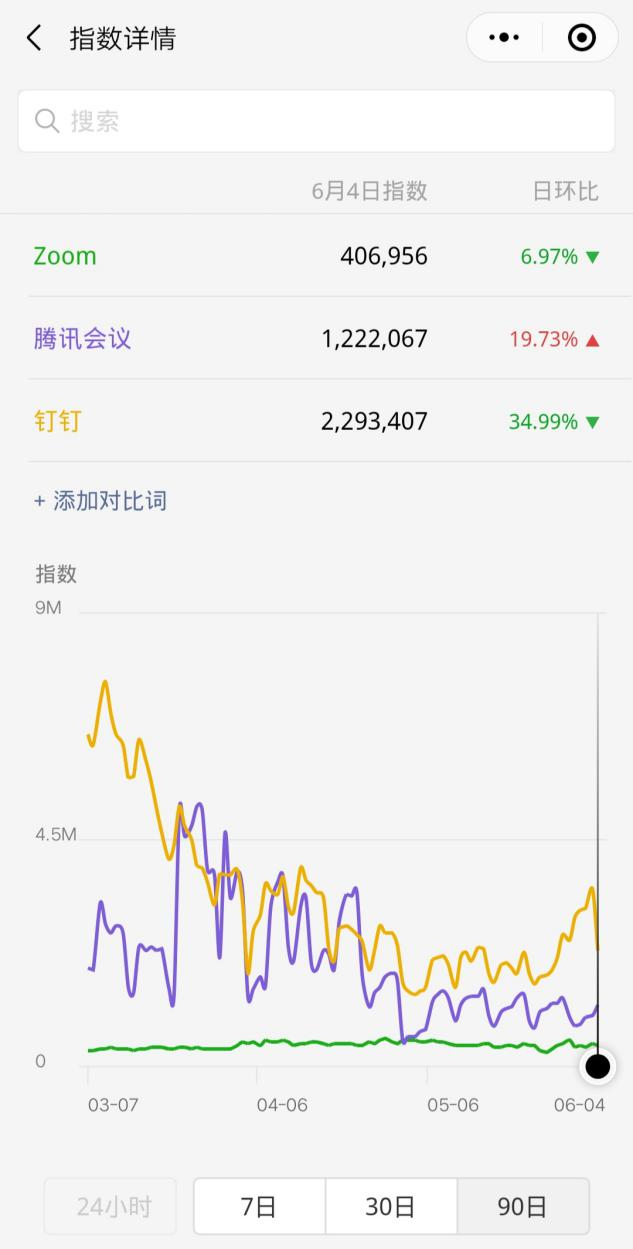
Task: Add a comparison word via 添加对比词
Action: click(100, 501)
